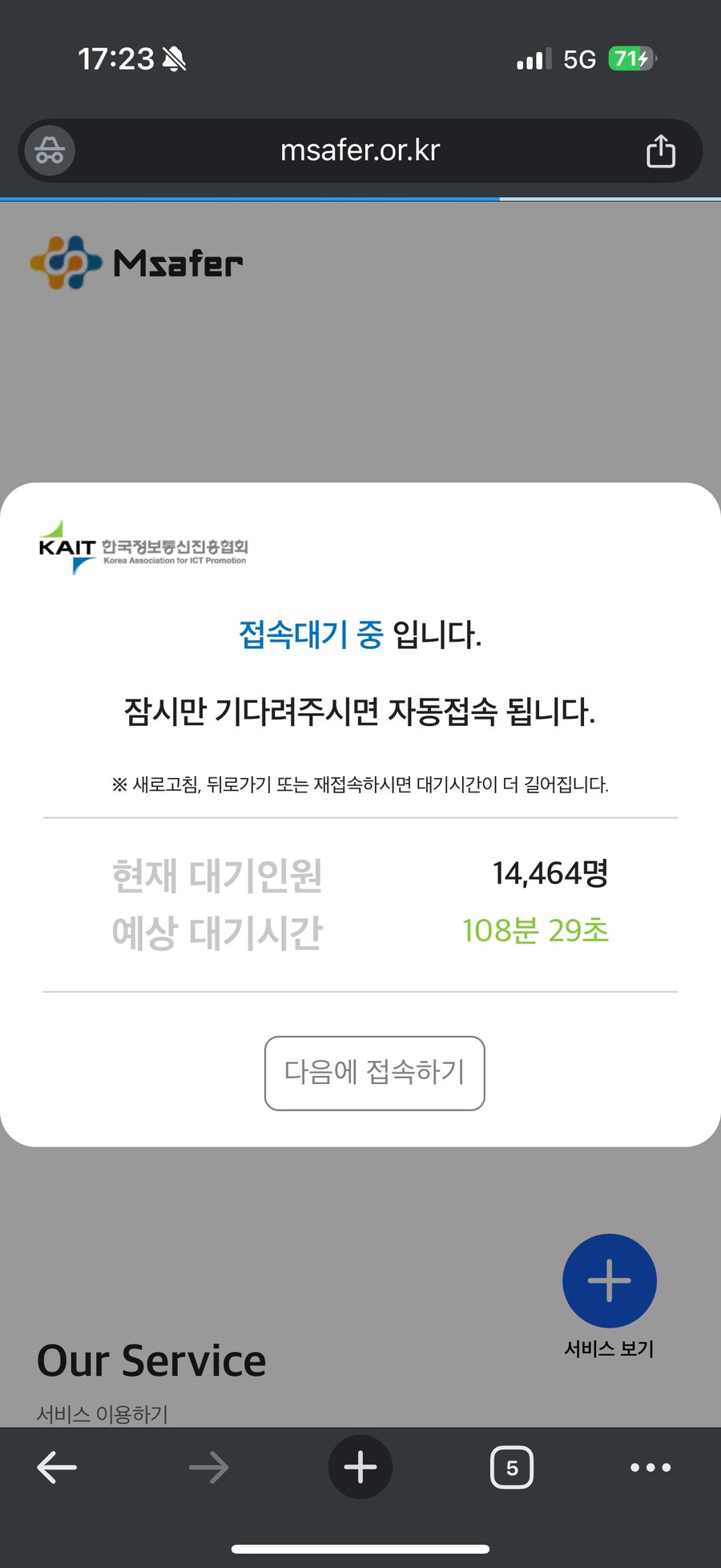721x1568 pixels.
Task: Go back to the previous page
Action: 57,1467
